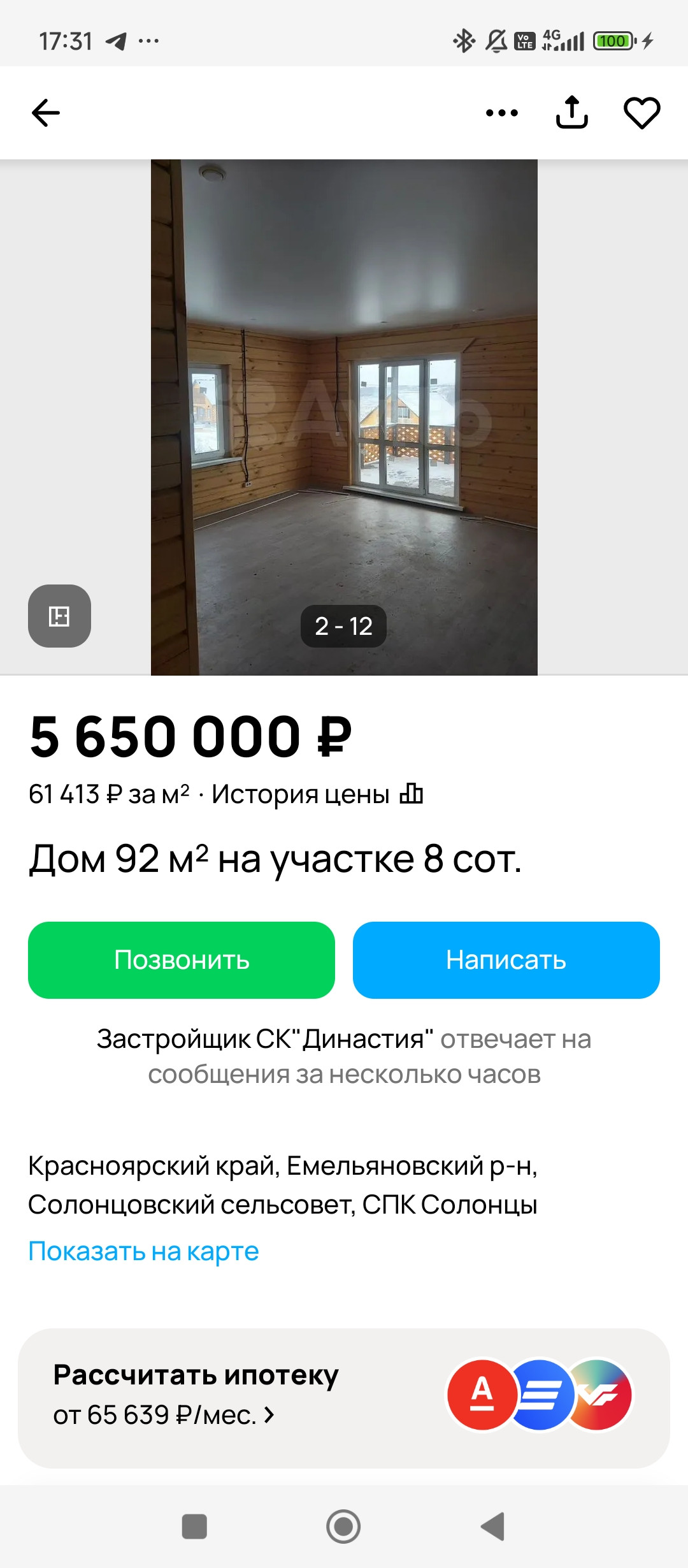Screen dimensions: 688x1568
Task: View История цены price history
Action: click(x=317, y=795)
